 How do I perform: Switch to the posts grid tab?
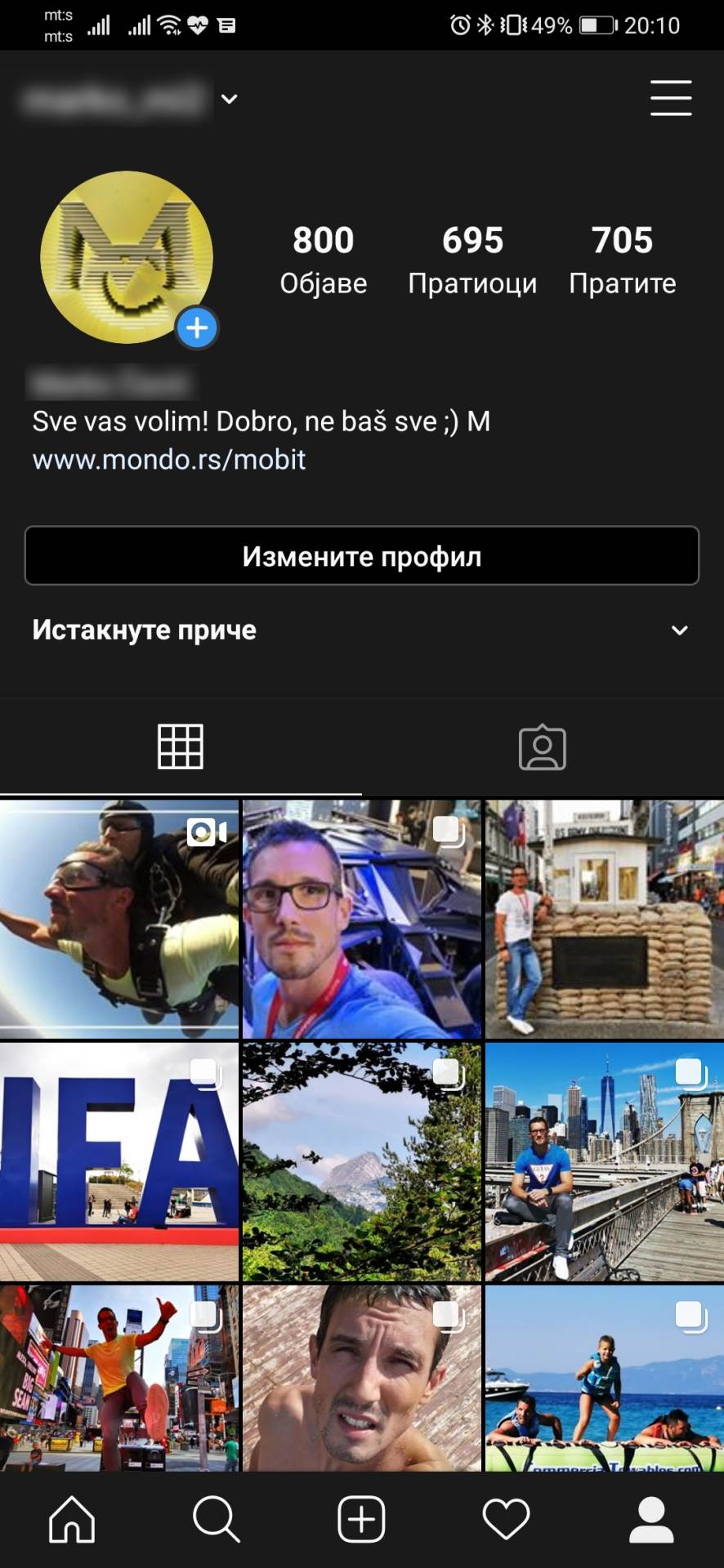[181, 746]
